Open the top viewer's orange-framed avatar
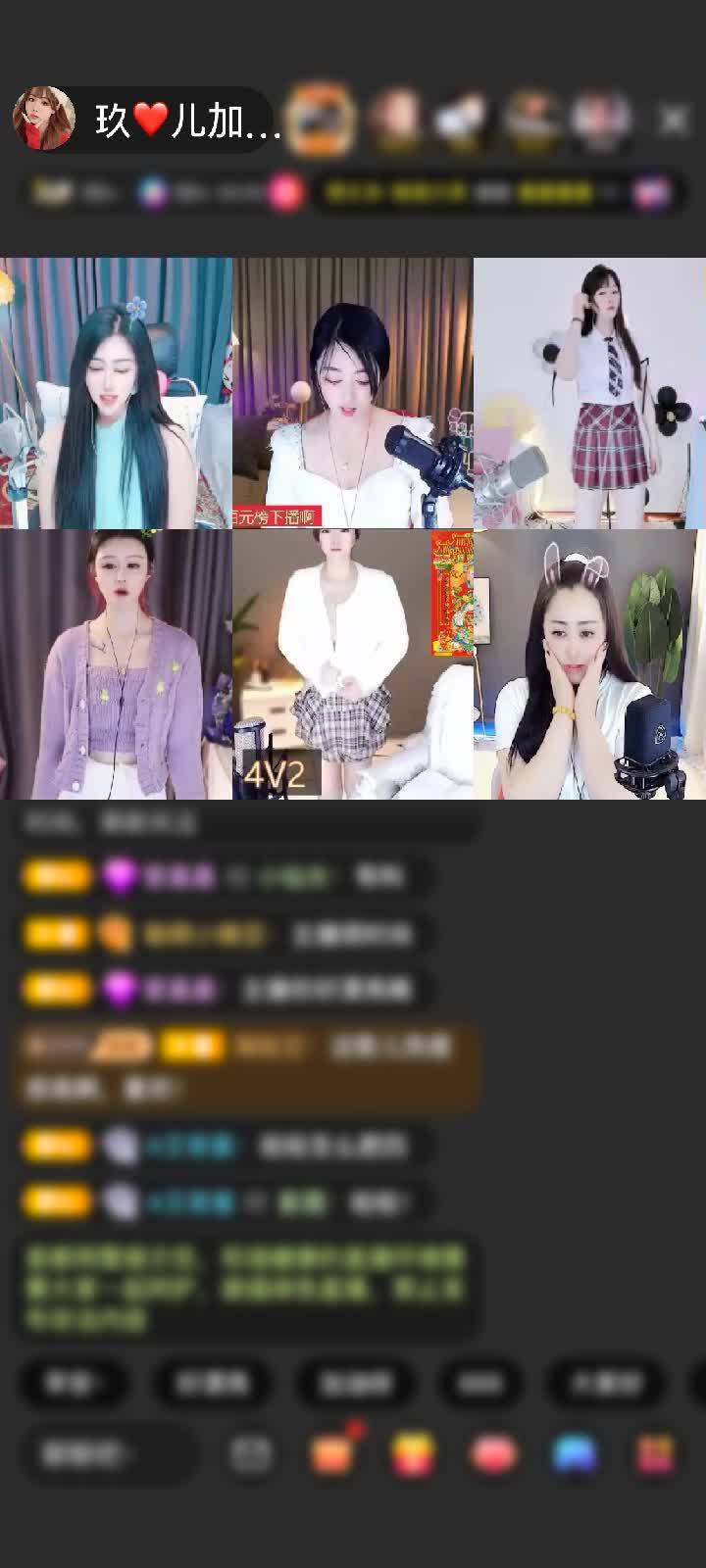Screen dimensions: 706x1568 pos(323,120)
